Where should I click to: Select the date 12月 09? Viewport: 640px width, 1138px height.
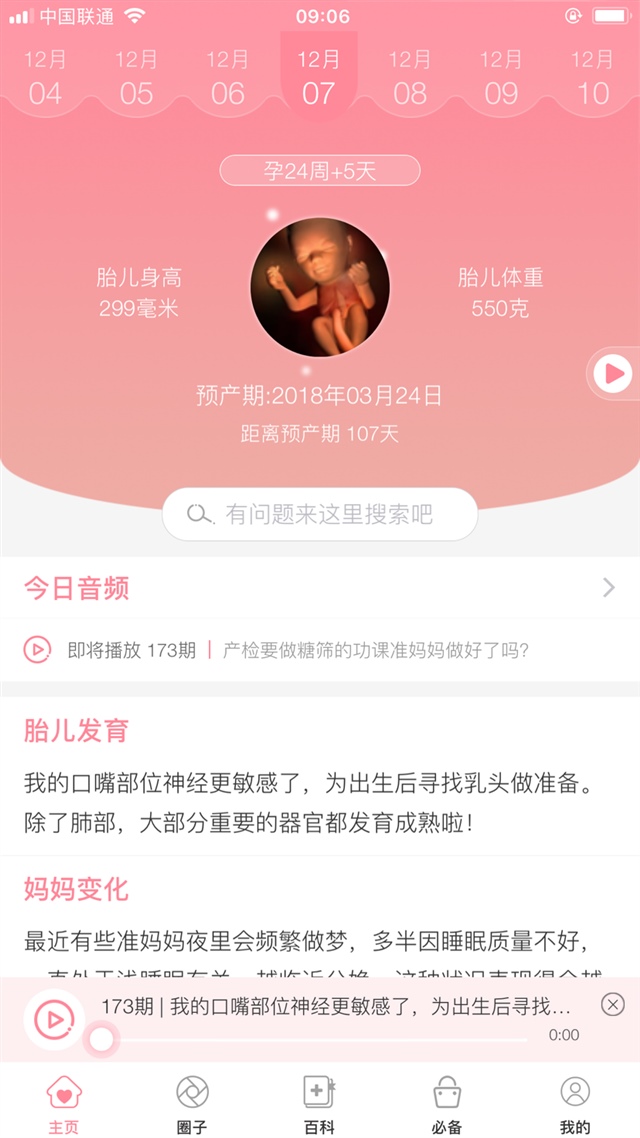click(501, 78)
